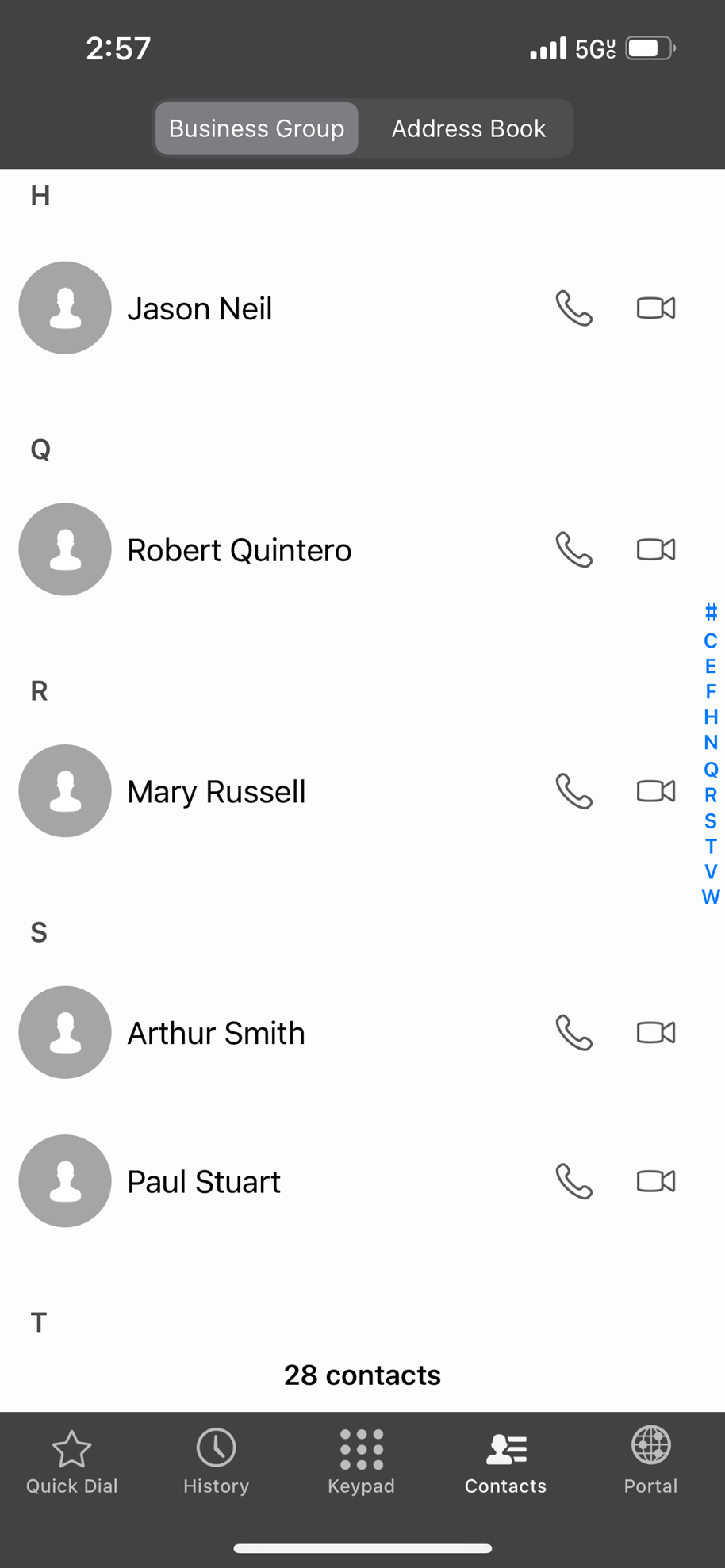This screenshot has width=725, height=1568.
Task: Dial Arthur Smith using the phone icon
Action: [x=573, y=1033]
